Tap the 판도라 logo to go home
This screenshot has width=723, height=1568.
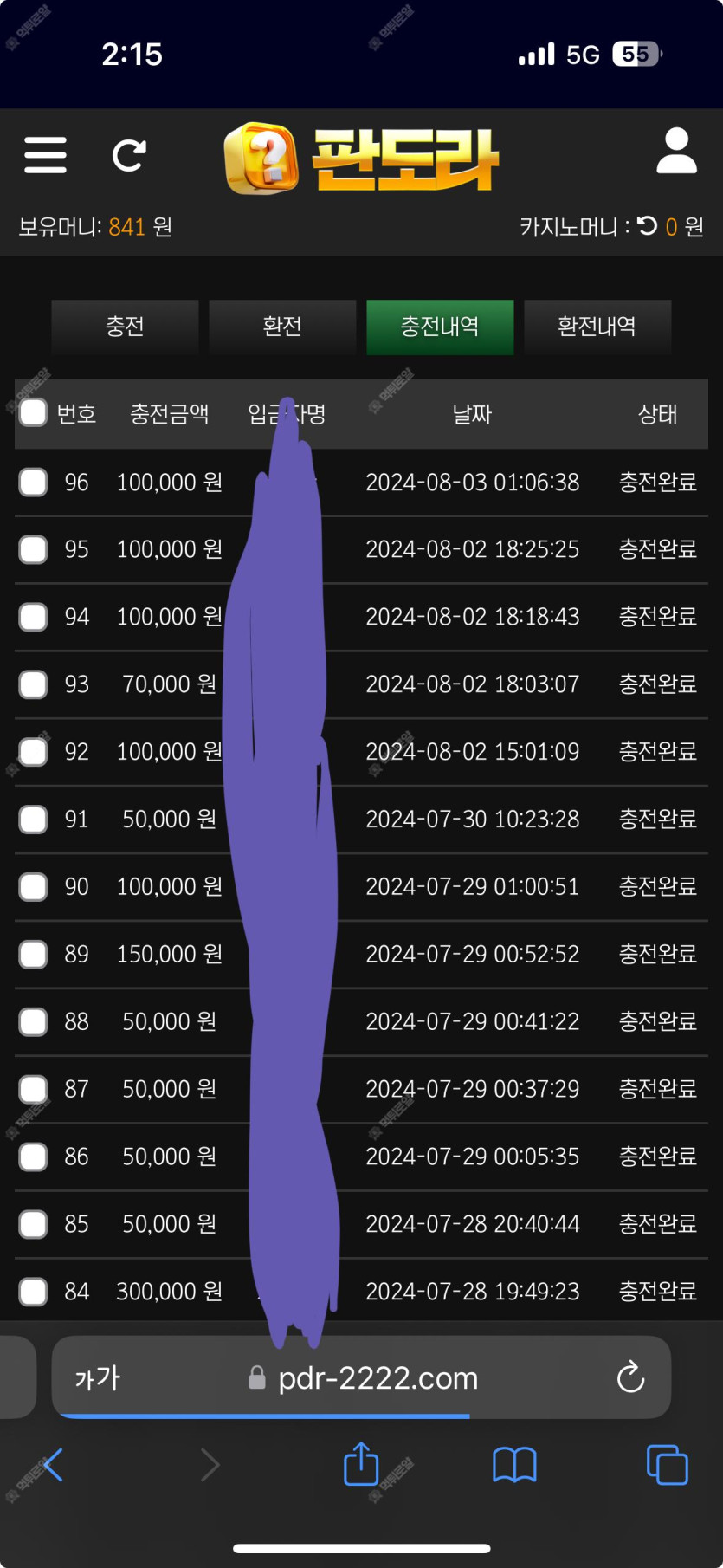(361, 159)
